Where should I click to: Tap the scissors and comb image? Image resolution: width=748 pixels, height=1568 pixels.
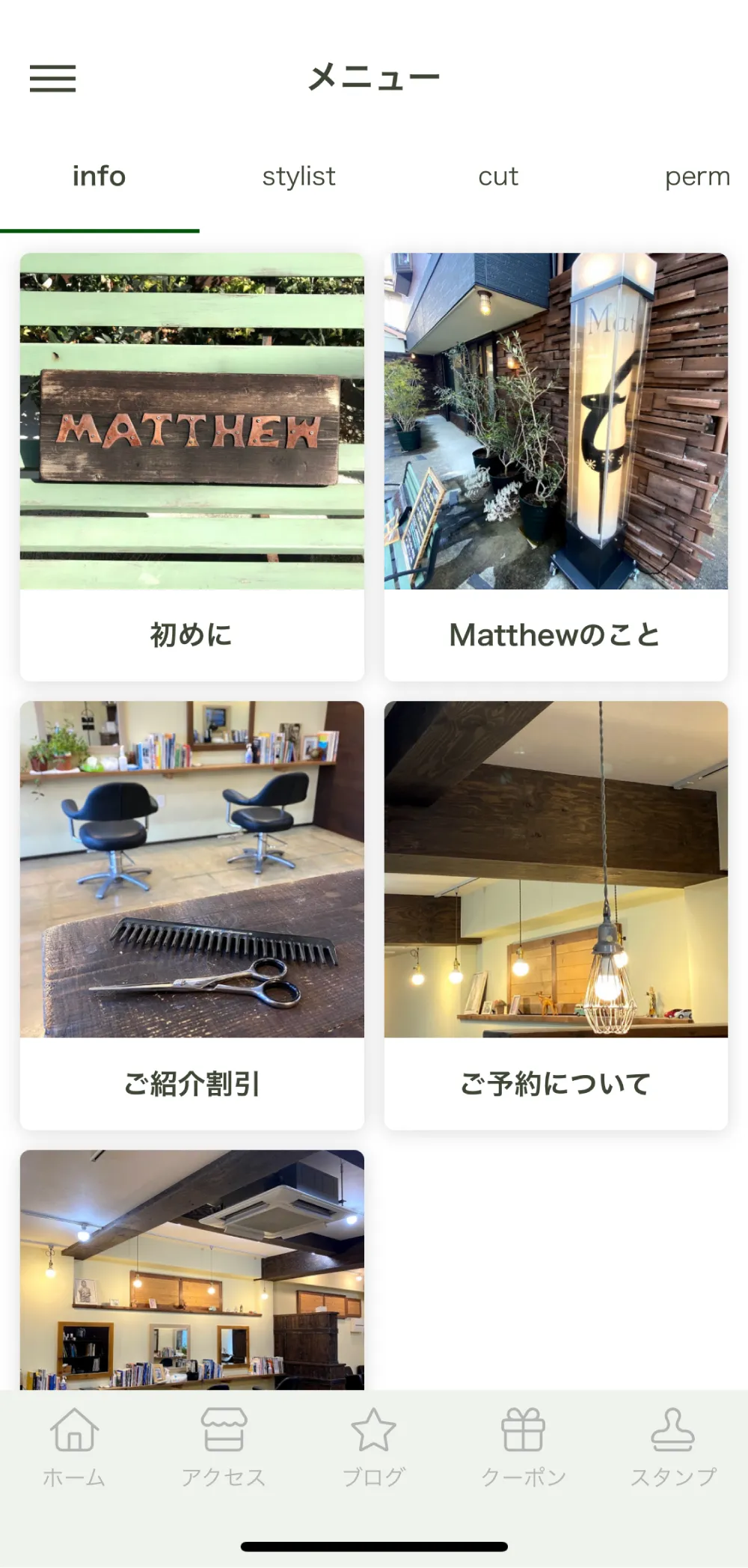pos(191,868)
